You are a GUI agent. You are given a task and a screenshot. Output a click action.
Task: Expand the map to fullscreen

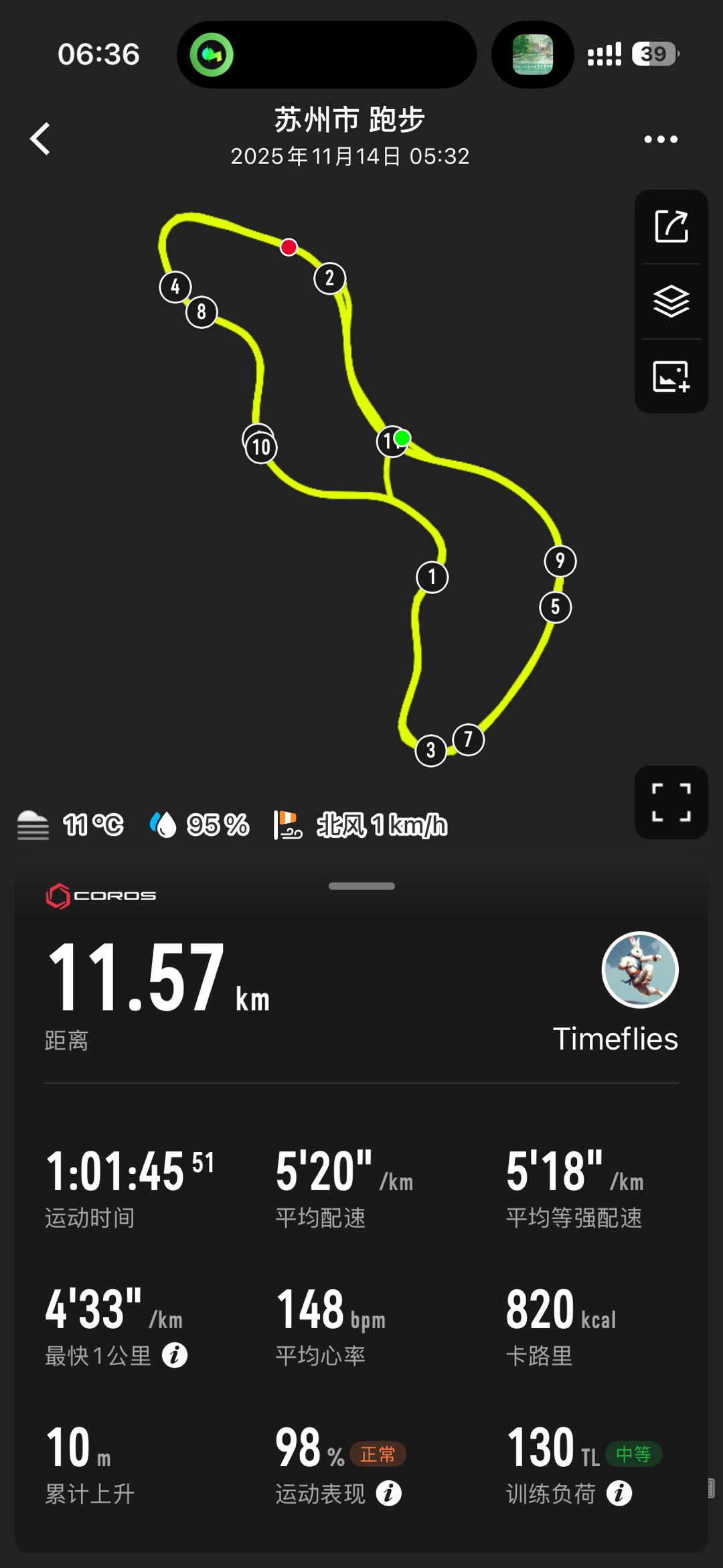[x=671, y=802]
